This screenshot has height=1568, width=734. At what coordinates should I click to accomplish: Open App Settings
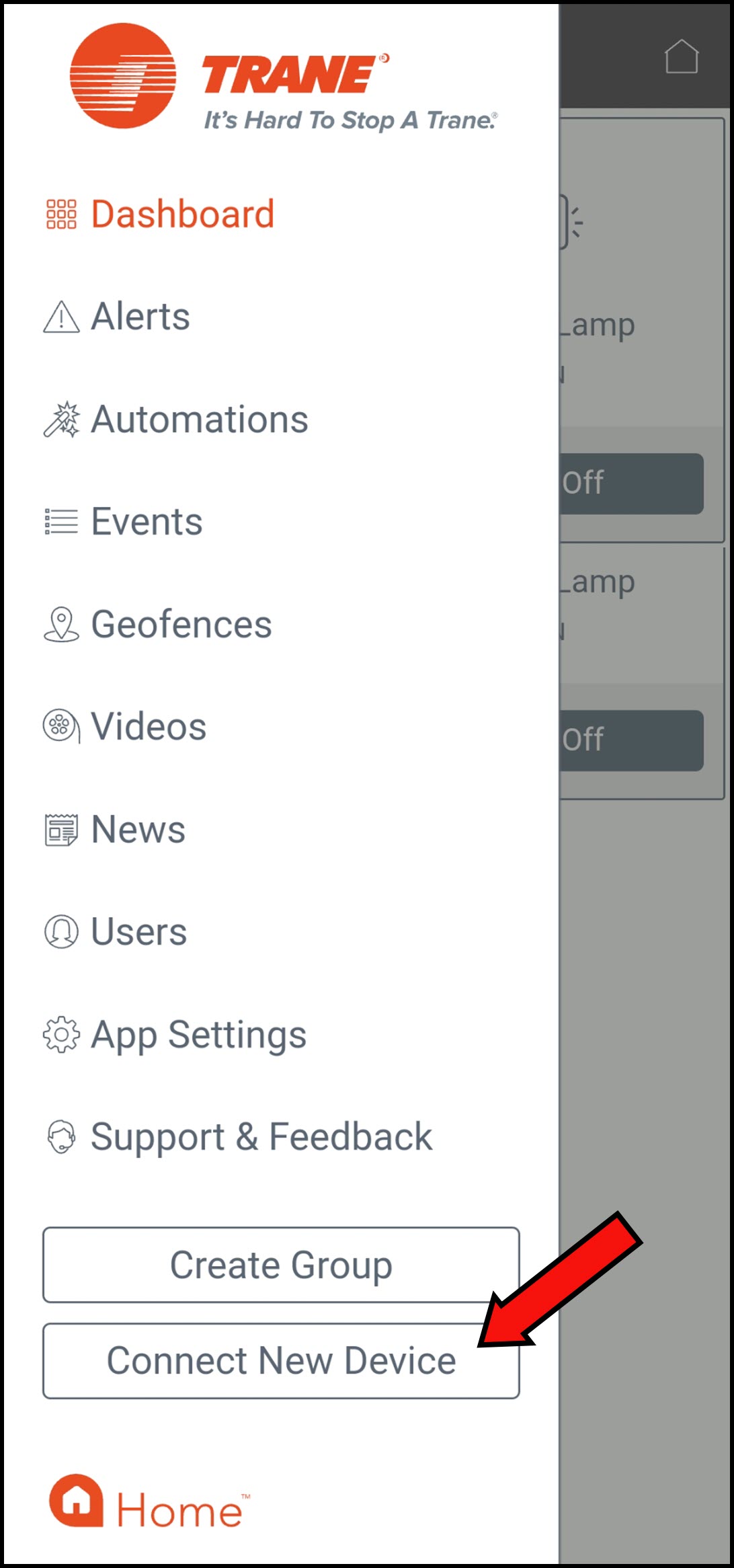click(175, 1035)
